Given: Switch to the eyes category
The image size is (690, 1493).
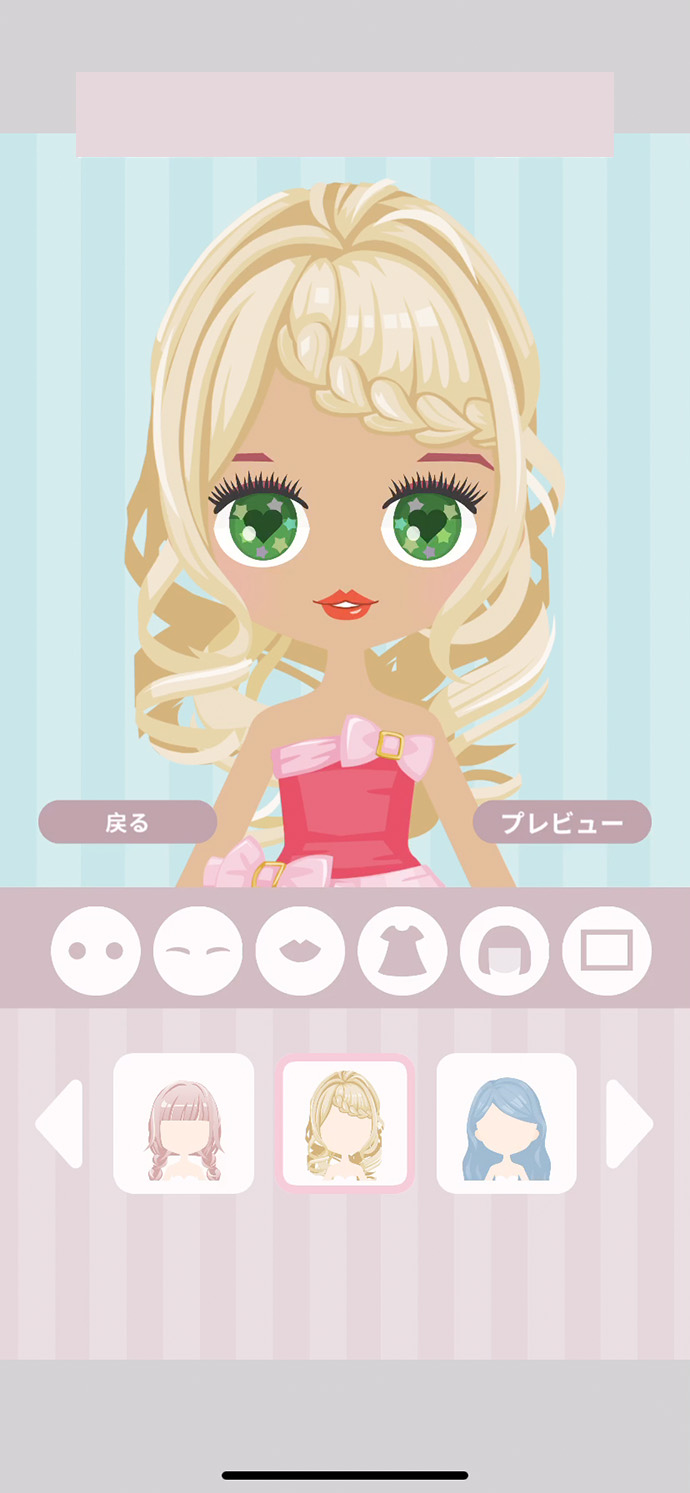Looking at the screenshot, I should point(96,951).
